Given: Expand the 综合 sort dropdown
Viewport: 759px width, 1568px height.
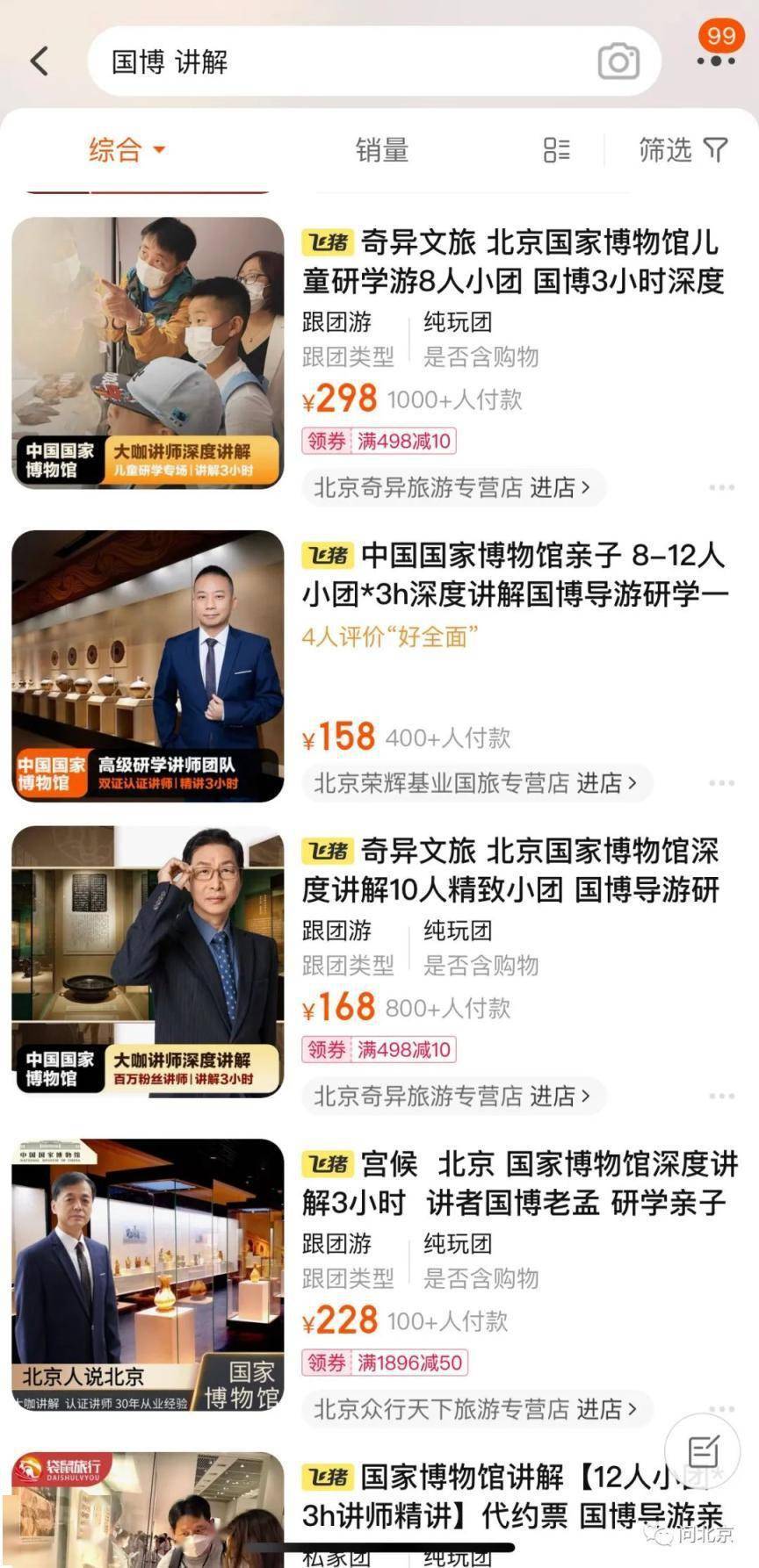Looking at the screenshot, I should click(x=126, y=149).
